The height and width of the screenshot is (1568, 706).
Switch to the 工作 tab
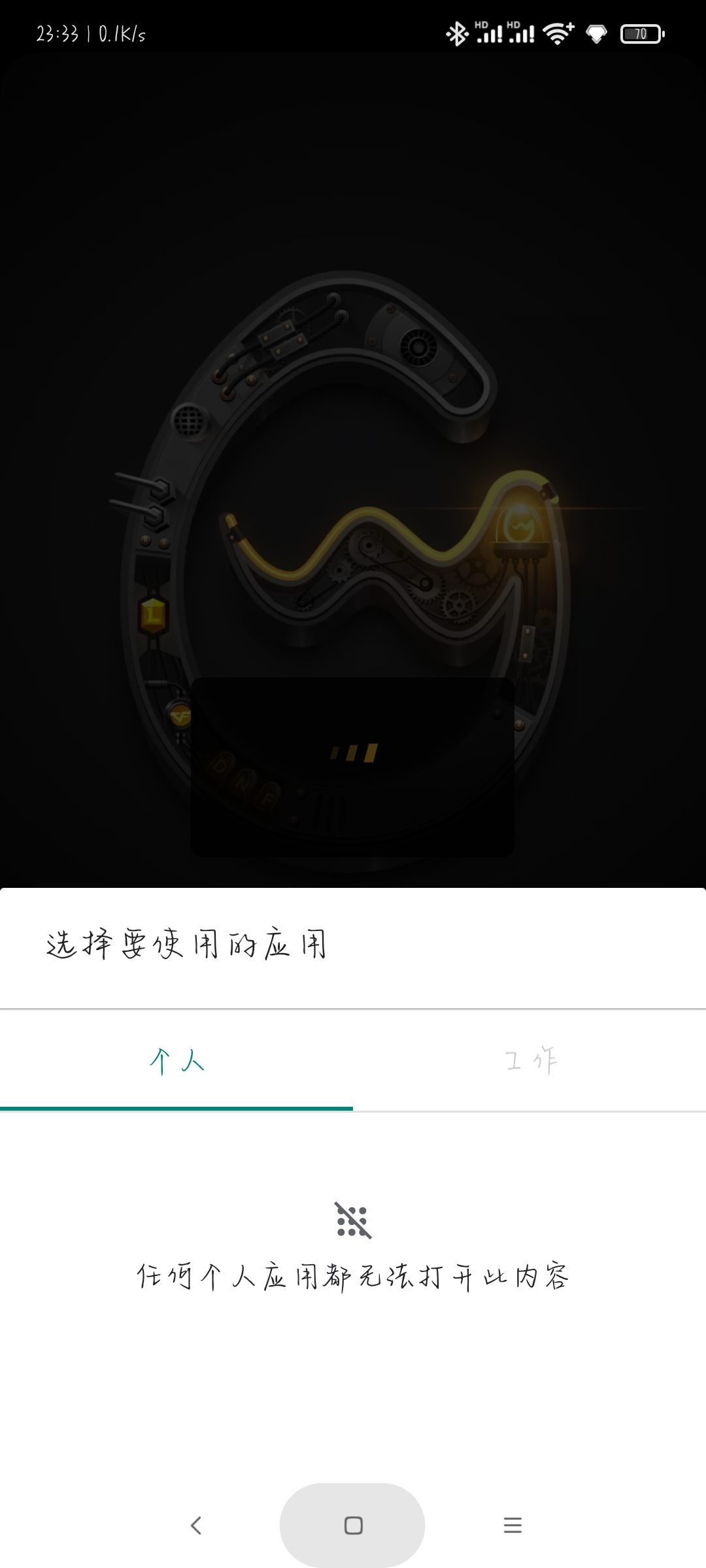[529, 1060]
